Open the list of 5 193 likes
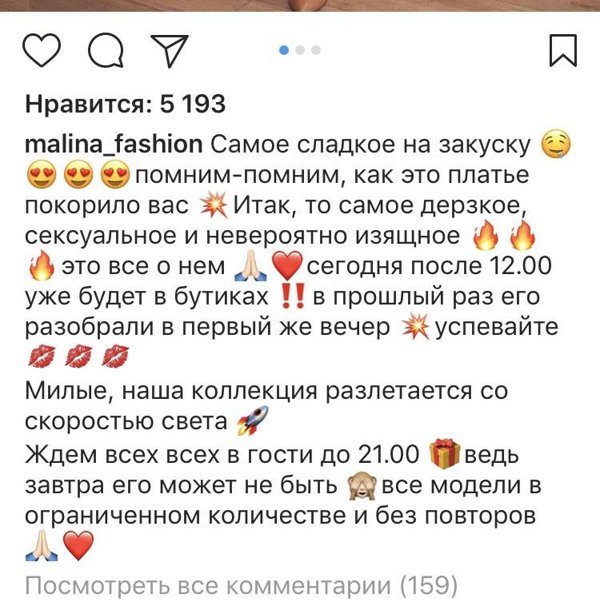This screenshot has height=600, width=600. (125, 104)
